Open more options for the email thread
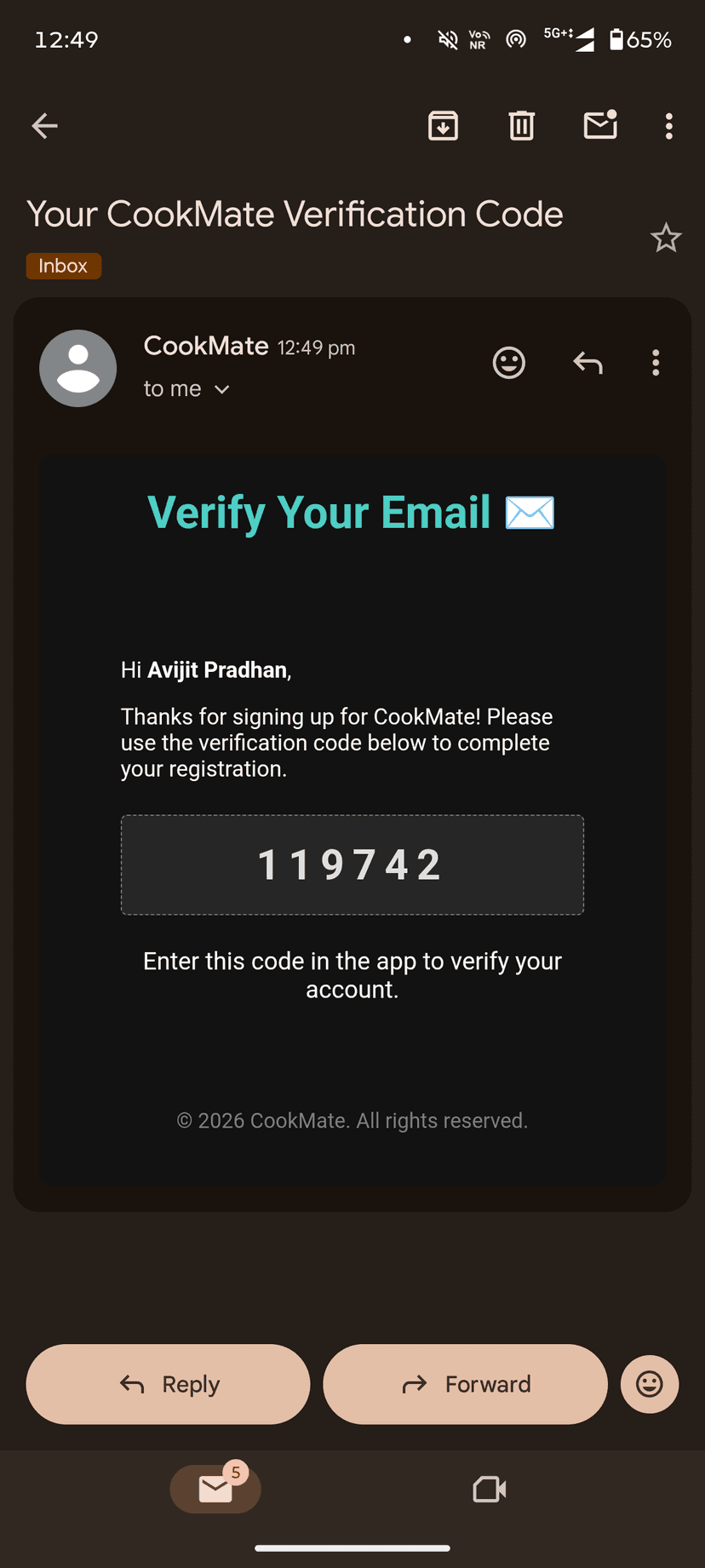This screenshot has width=705, height=1568. 668,125
